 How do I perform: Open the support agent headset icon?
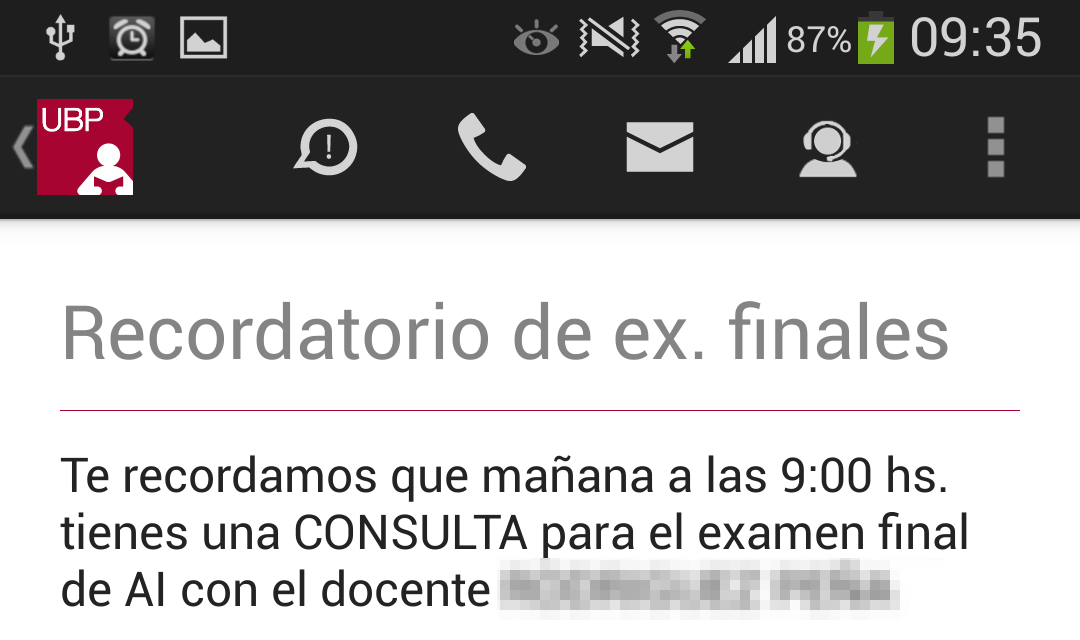coord(828,147)
